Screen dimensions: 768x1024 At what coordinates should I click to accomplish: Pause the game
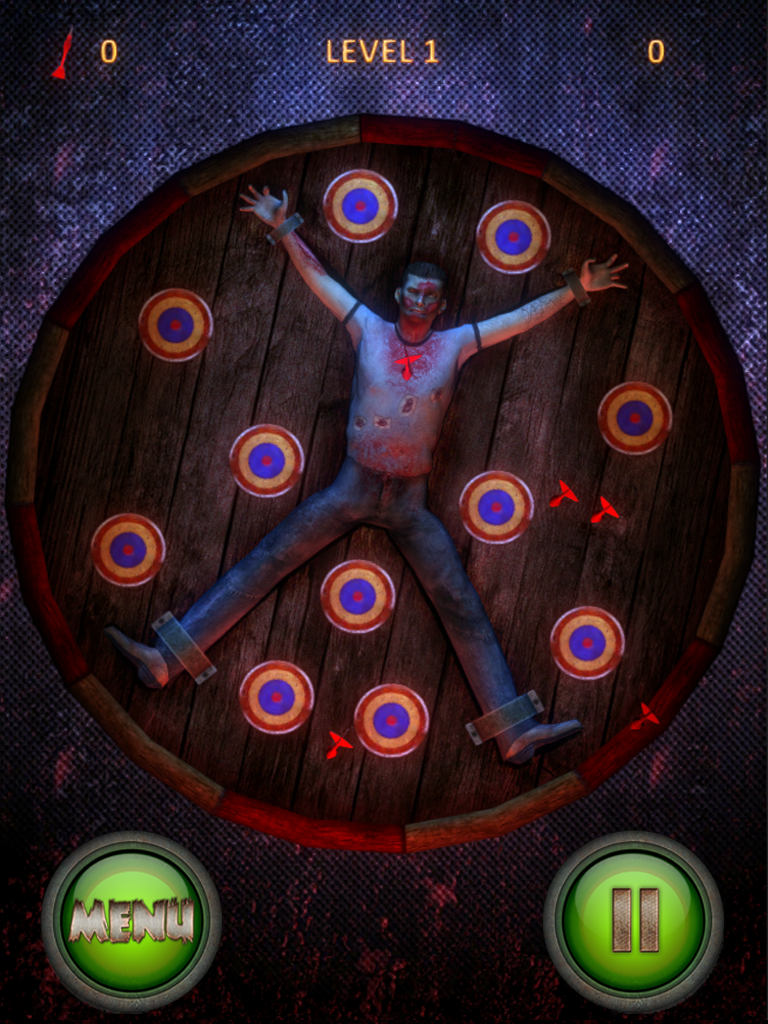pyautogui.click(x=634, y=921)
